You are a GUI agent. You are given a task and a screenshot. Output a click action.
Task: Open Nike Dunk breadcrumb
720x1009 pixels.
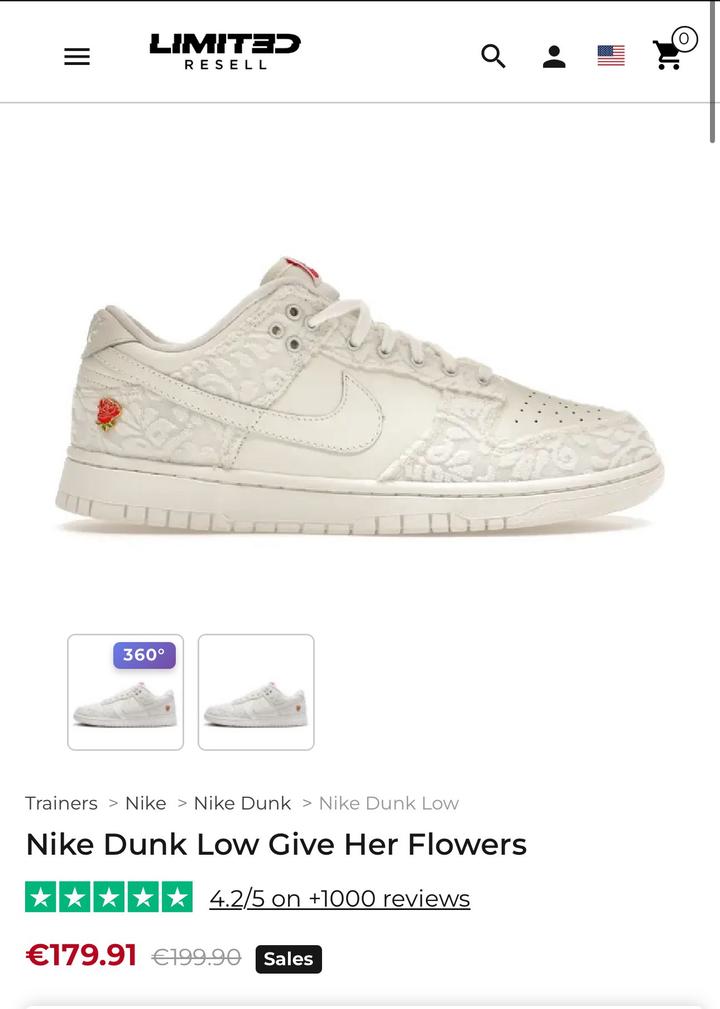[x=242, y=803]
